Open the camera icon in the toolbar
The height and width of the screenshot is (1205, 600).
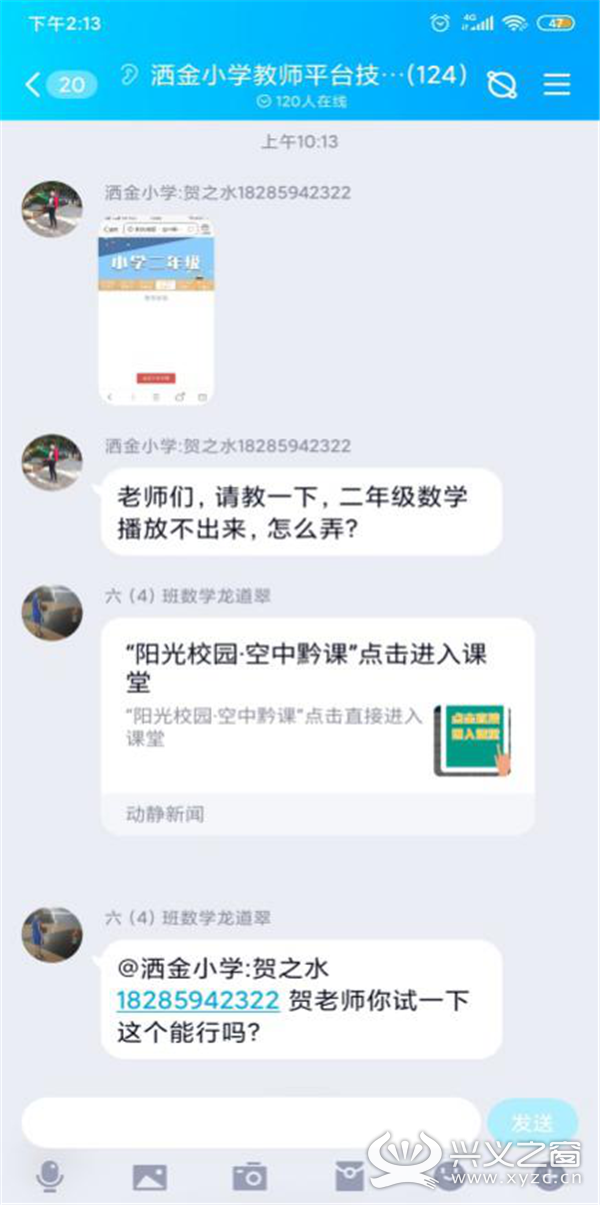click(x=249, y=1177)
